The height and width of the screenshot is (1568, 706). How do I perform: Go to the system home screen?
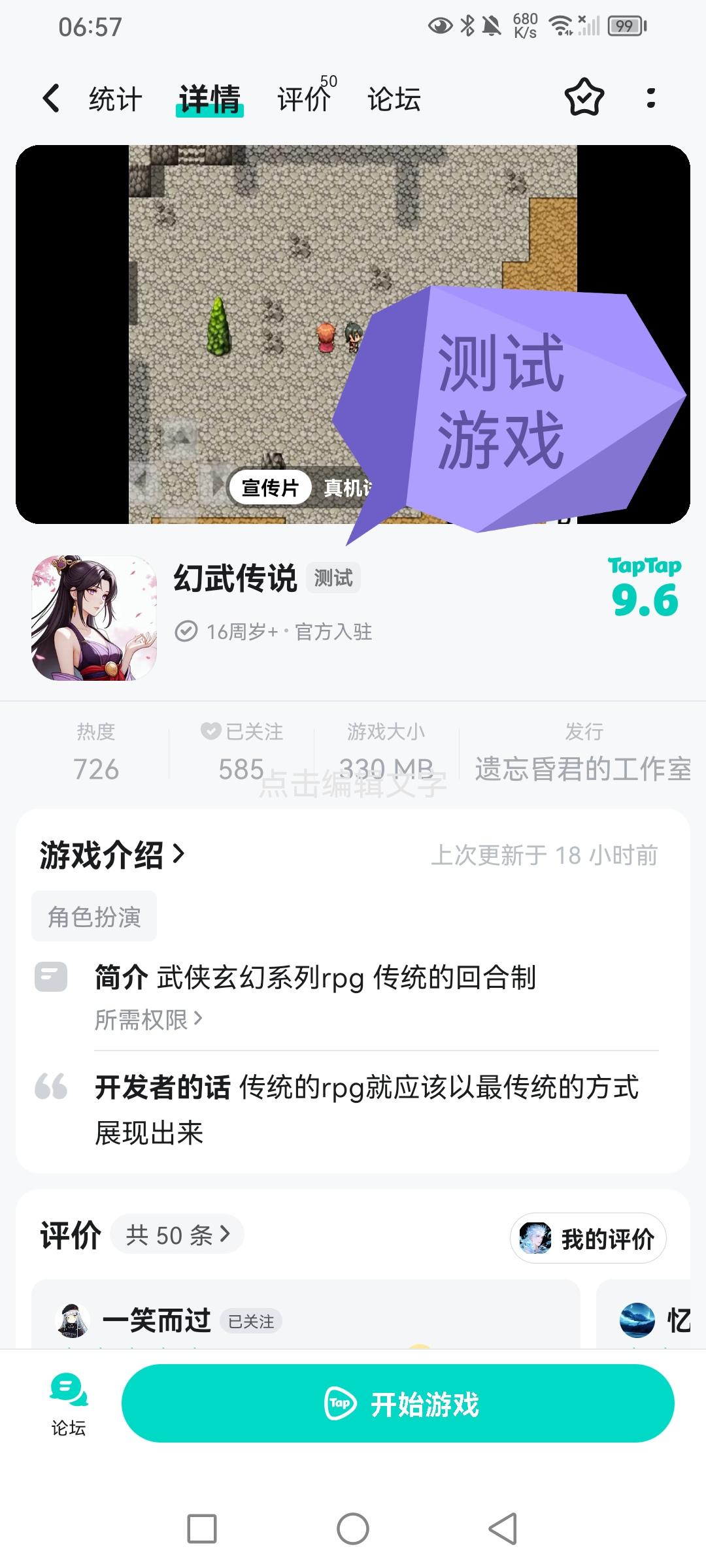tap(353, 1529)
